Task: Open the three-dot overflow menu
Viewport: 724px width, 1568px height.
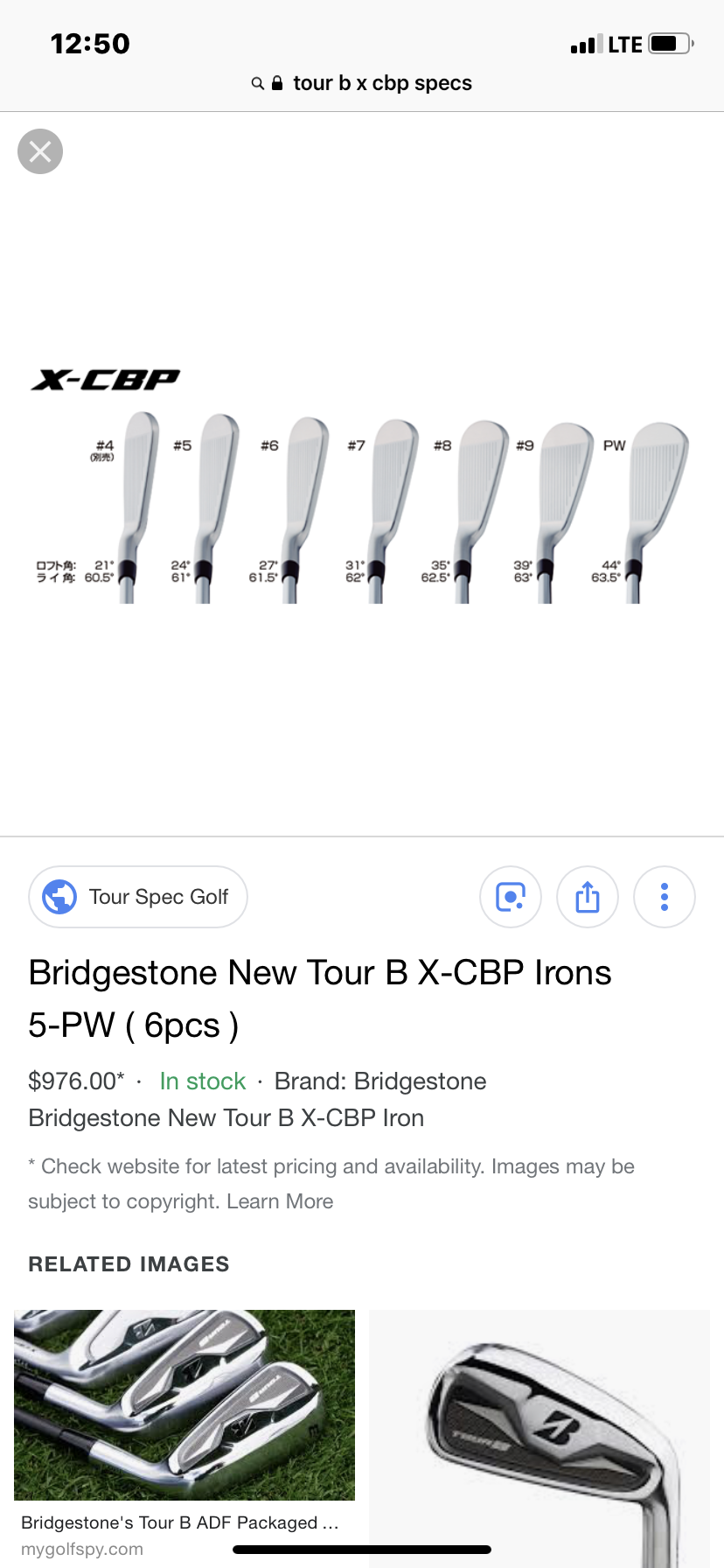Action: 665,897
